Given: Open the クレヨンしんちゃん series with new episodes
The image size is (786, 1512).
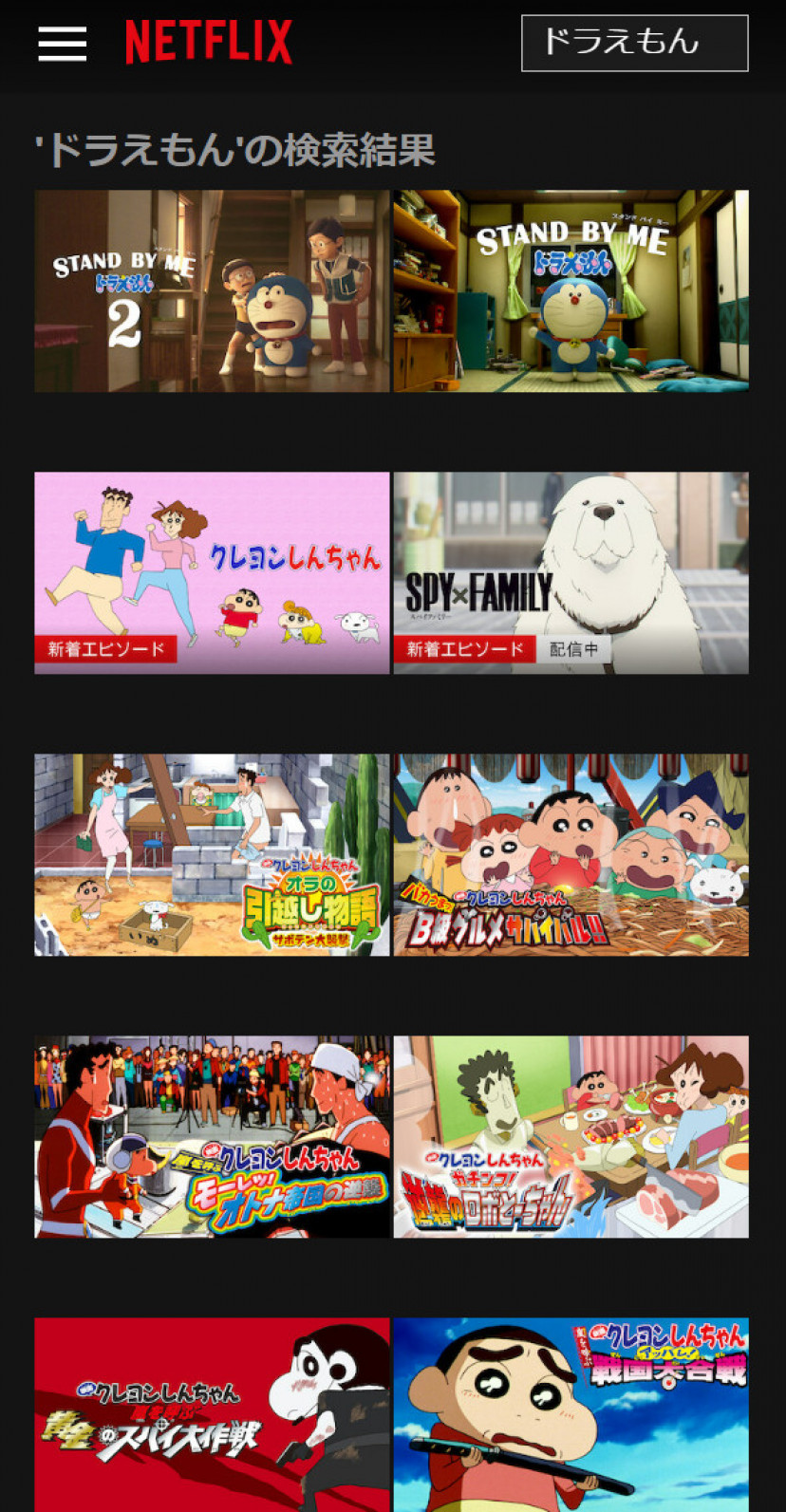Looking at the screenshot, I should pyautogui.click(x=212, y=572).
